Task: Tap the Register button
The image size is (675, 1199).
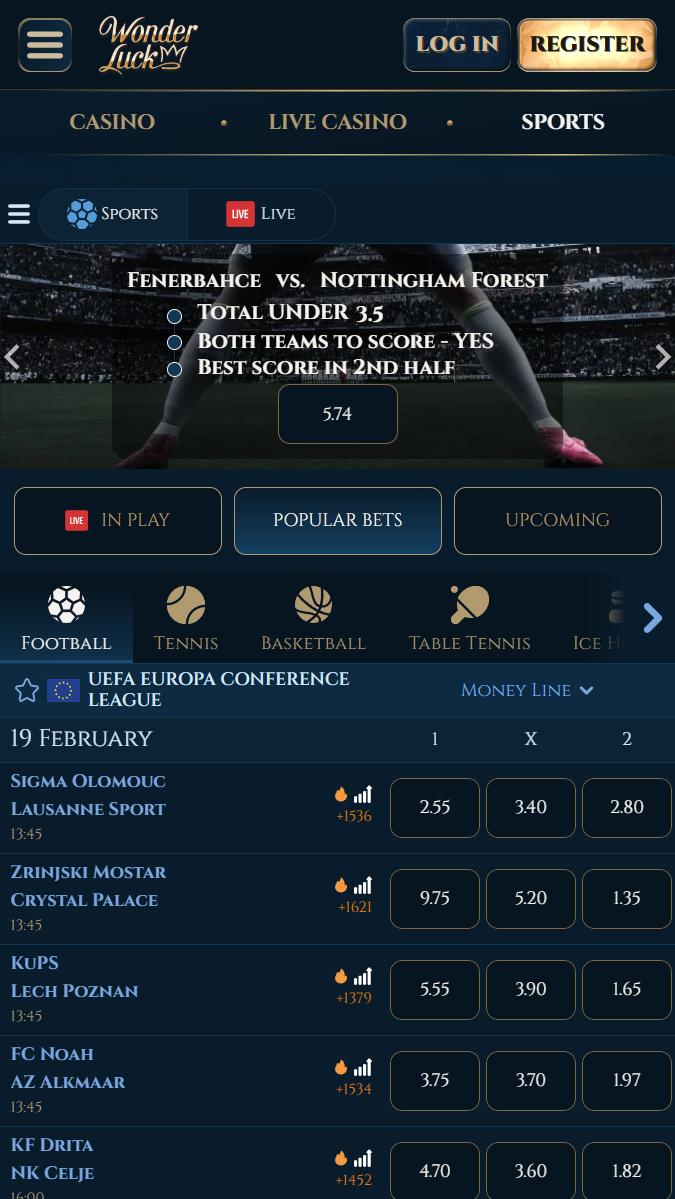Action: pos(587,45)
